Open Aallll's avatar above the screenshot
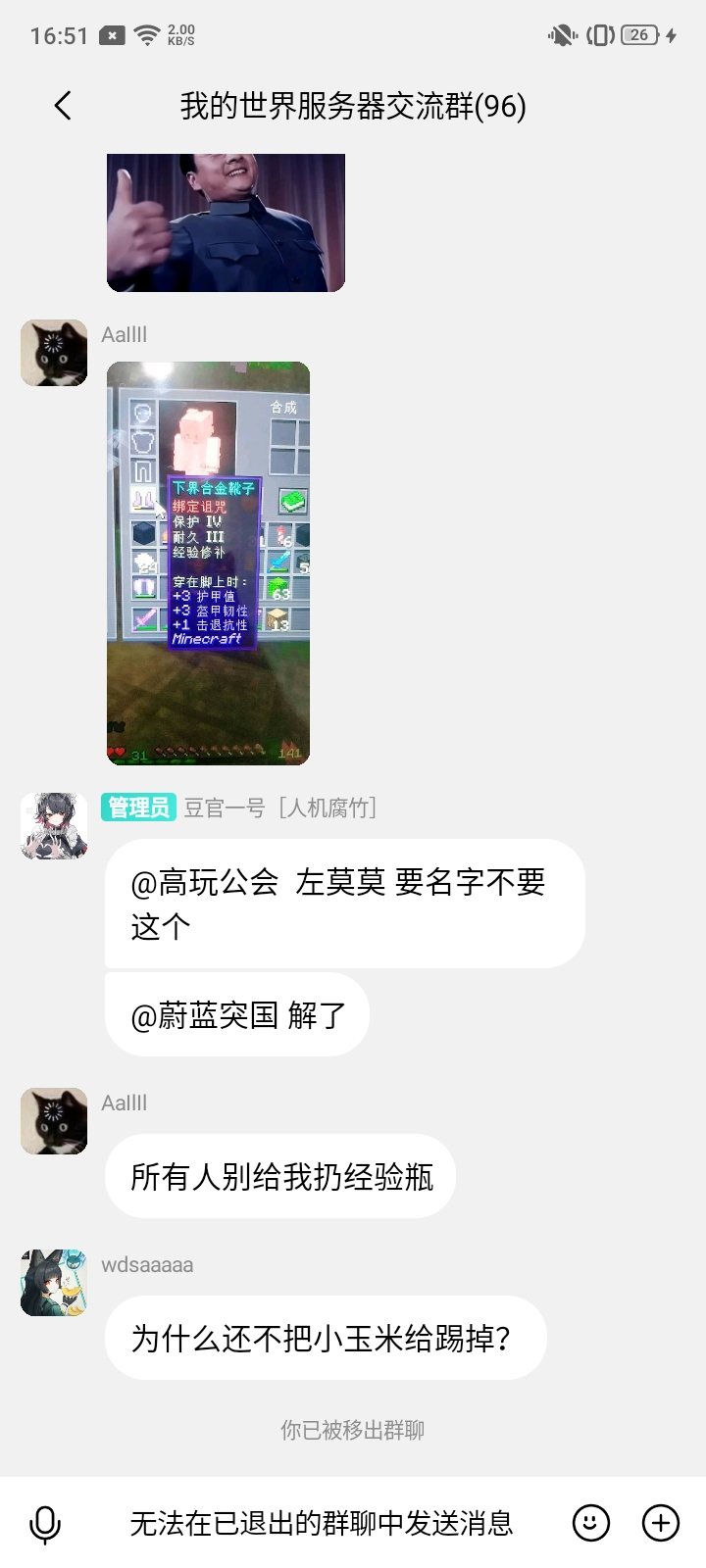The width and height of the screenshot is (706, 1568). coord(54,353)
